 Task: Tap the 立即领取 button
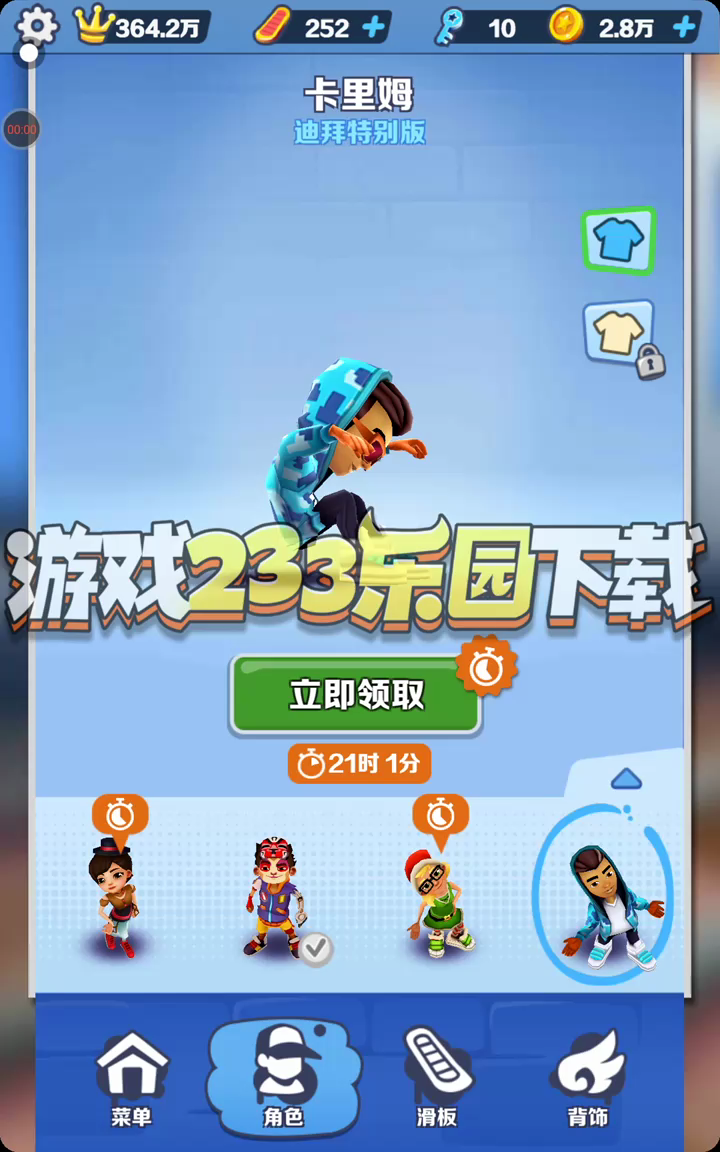point(356,695)
